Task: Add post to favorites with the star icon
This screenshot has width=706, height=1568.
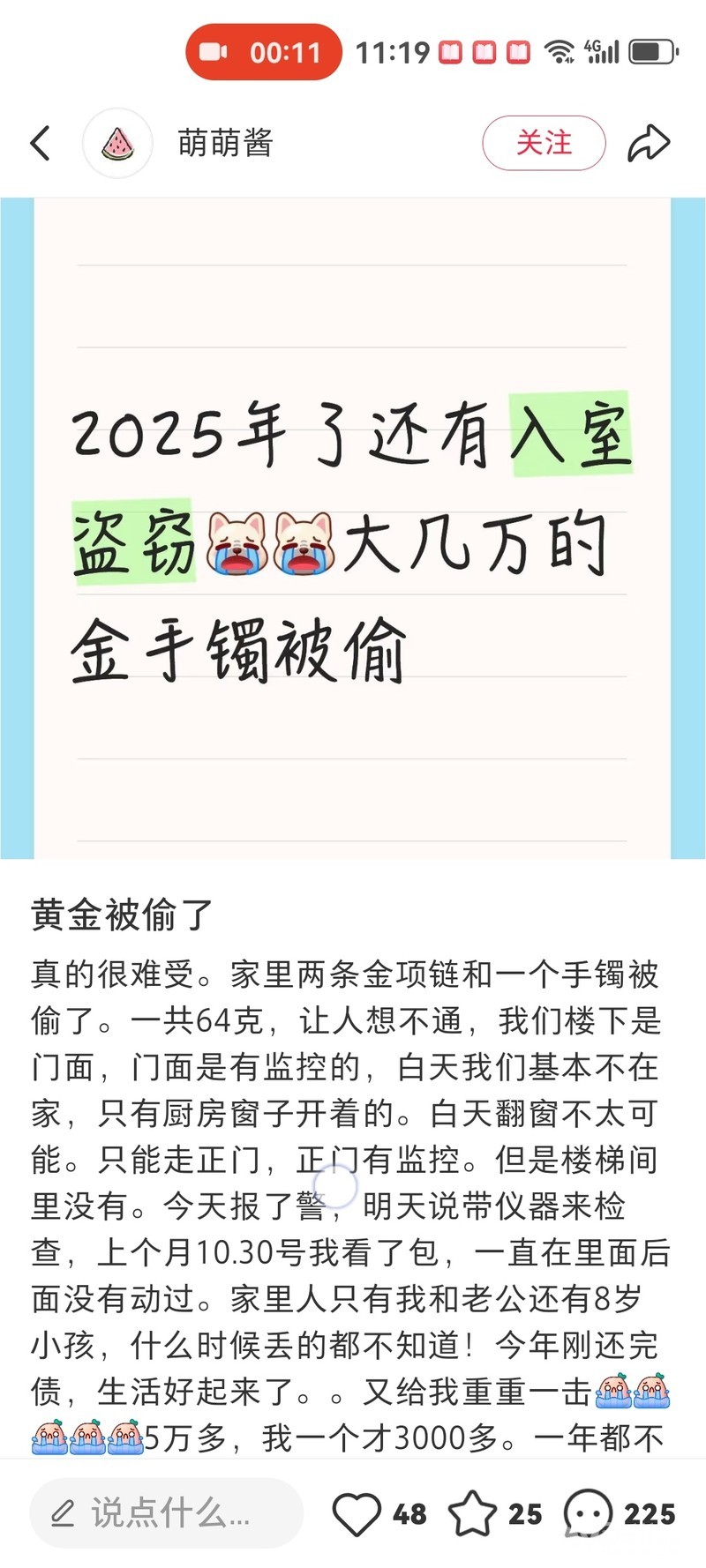Action: 473,1513
